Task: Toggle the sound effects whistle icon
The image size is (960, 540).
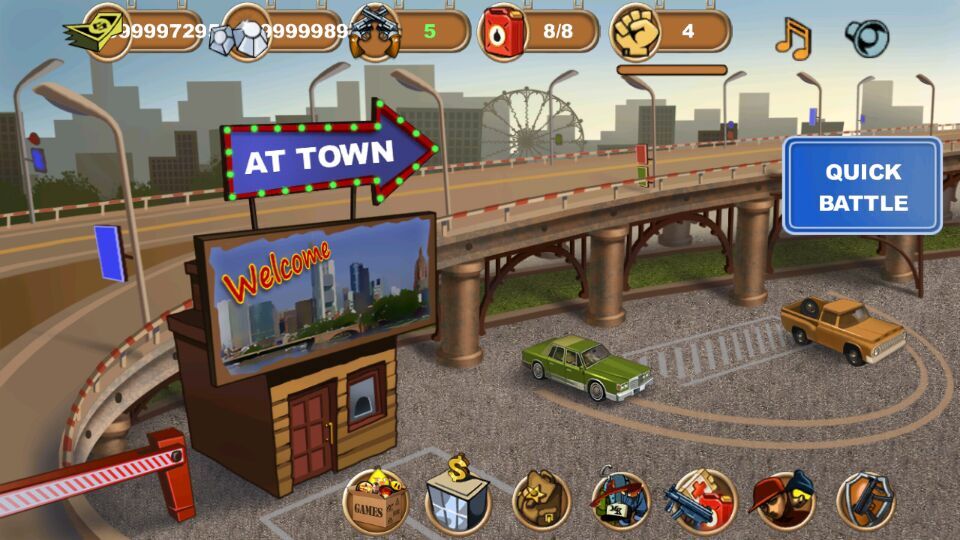Action: (867, 38)
